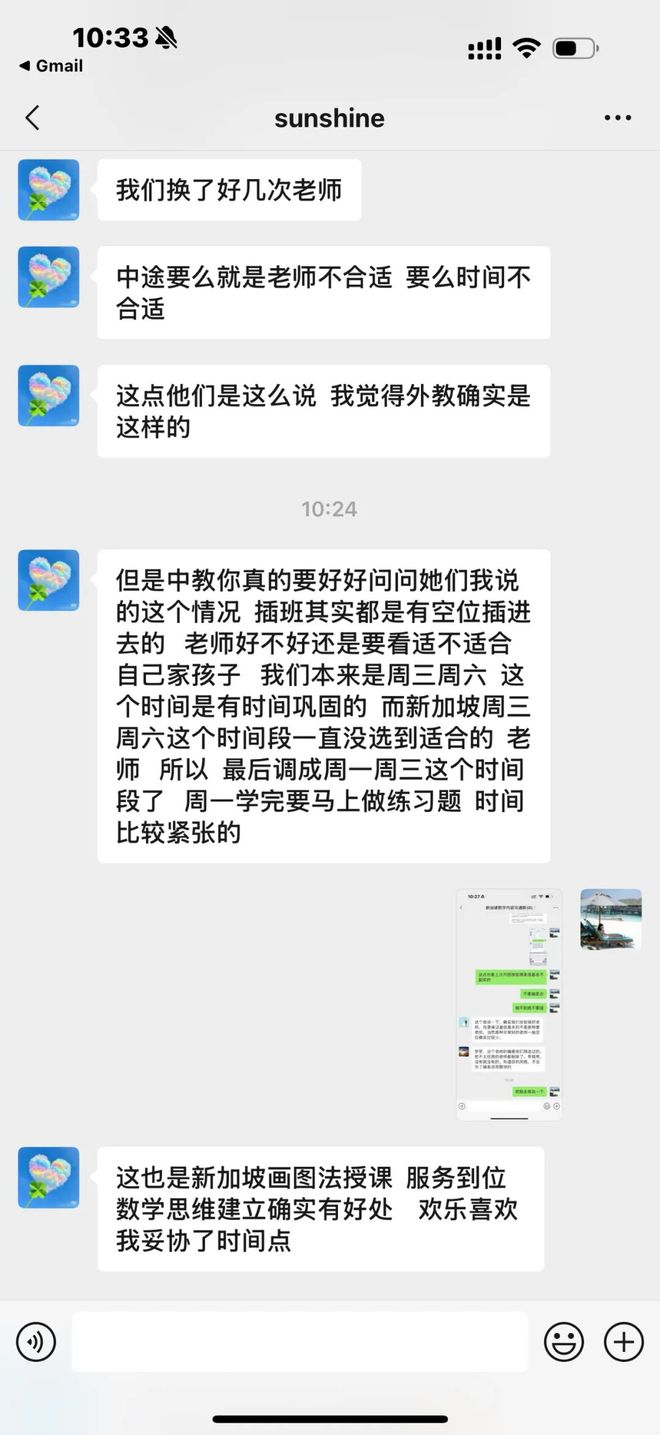Go back from sunshine chat
Image resolution: width=660 pixels, height=1435 pixels.
coord(32,118)
